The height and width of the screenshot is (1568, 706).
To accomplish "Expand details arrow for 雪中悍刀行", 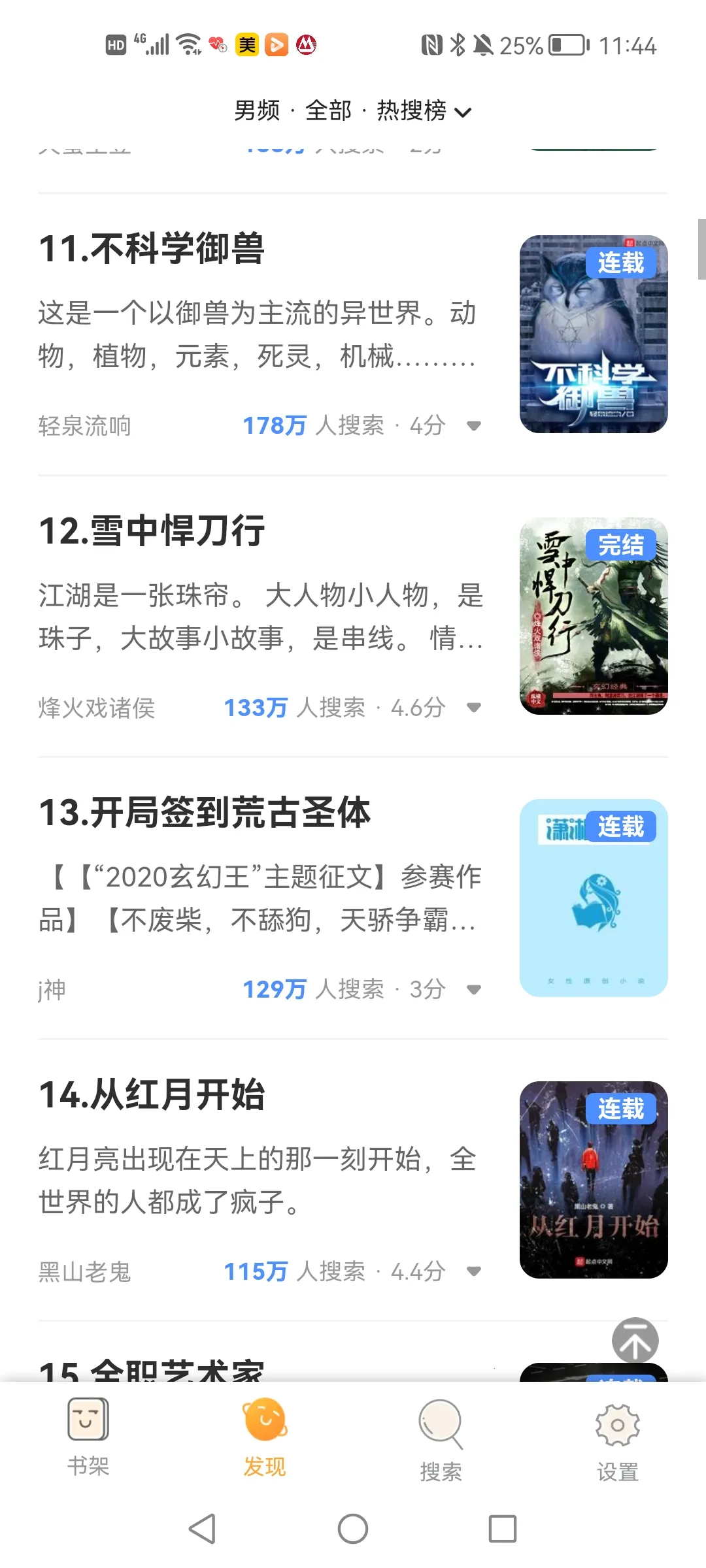I will (x=474, y=708).
